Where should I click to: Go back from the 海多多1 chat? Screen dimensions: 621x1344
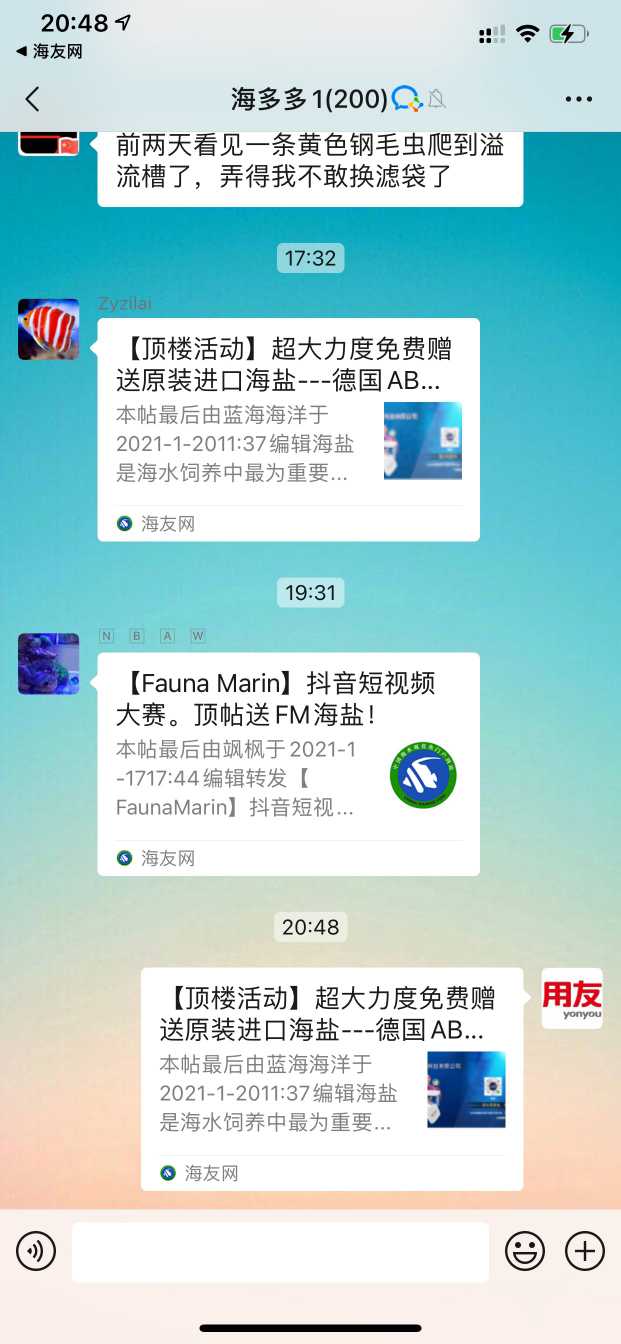pos(33,99)
